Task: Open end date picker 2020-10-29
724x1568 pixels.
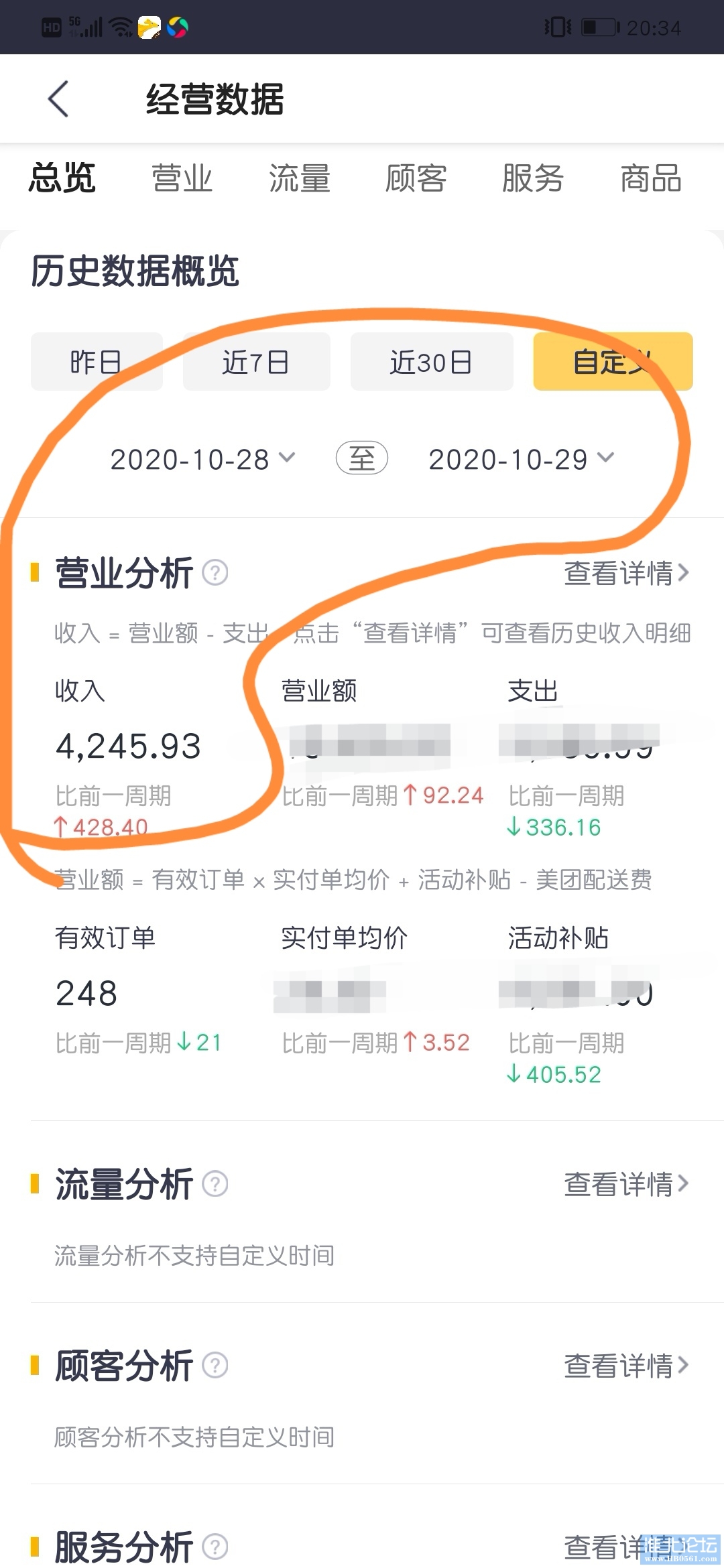Action: tap(521, 459)
